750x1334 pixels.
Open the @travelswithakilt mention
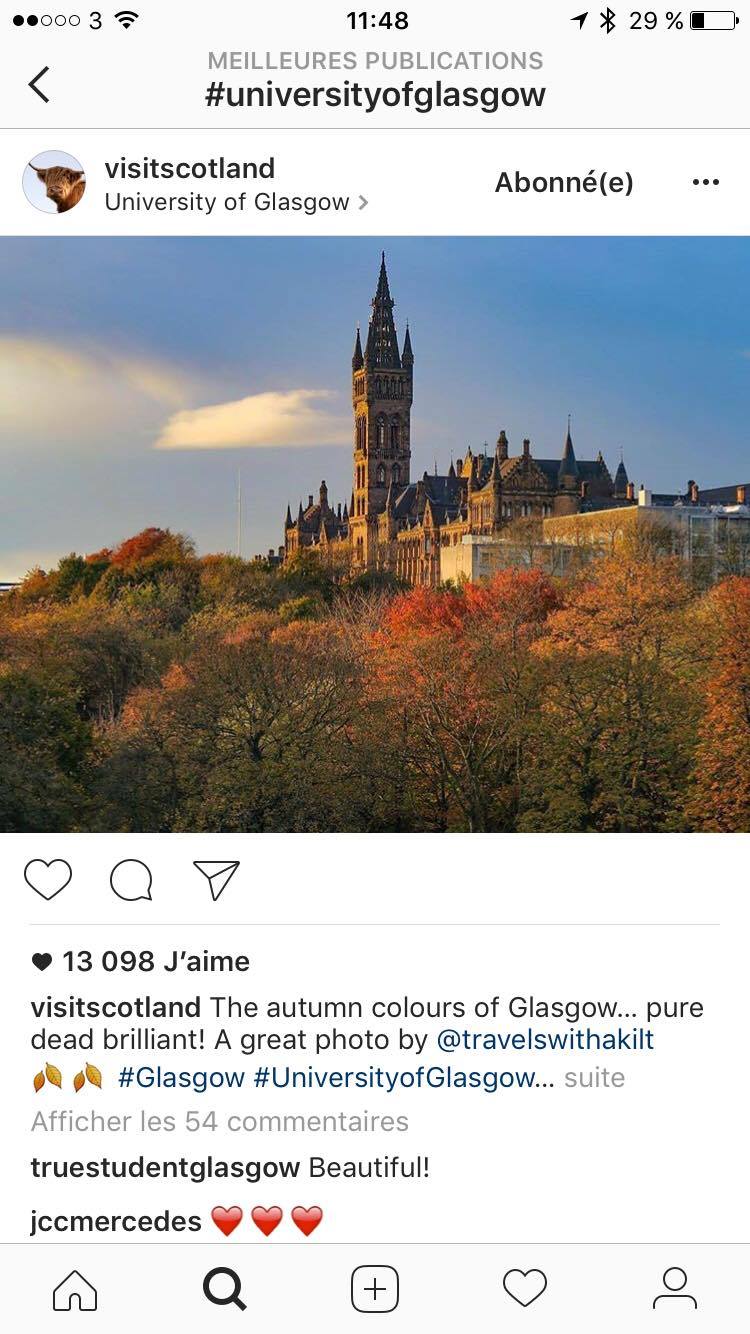(545, 1040)
